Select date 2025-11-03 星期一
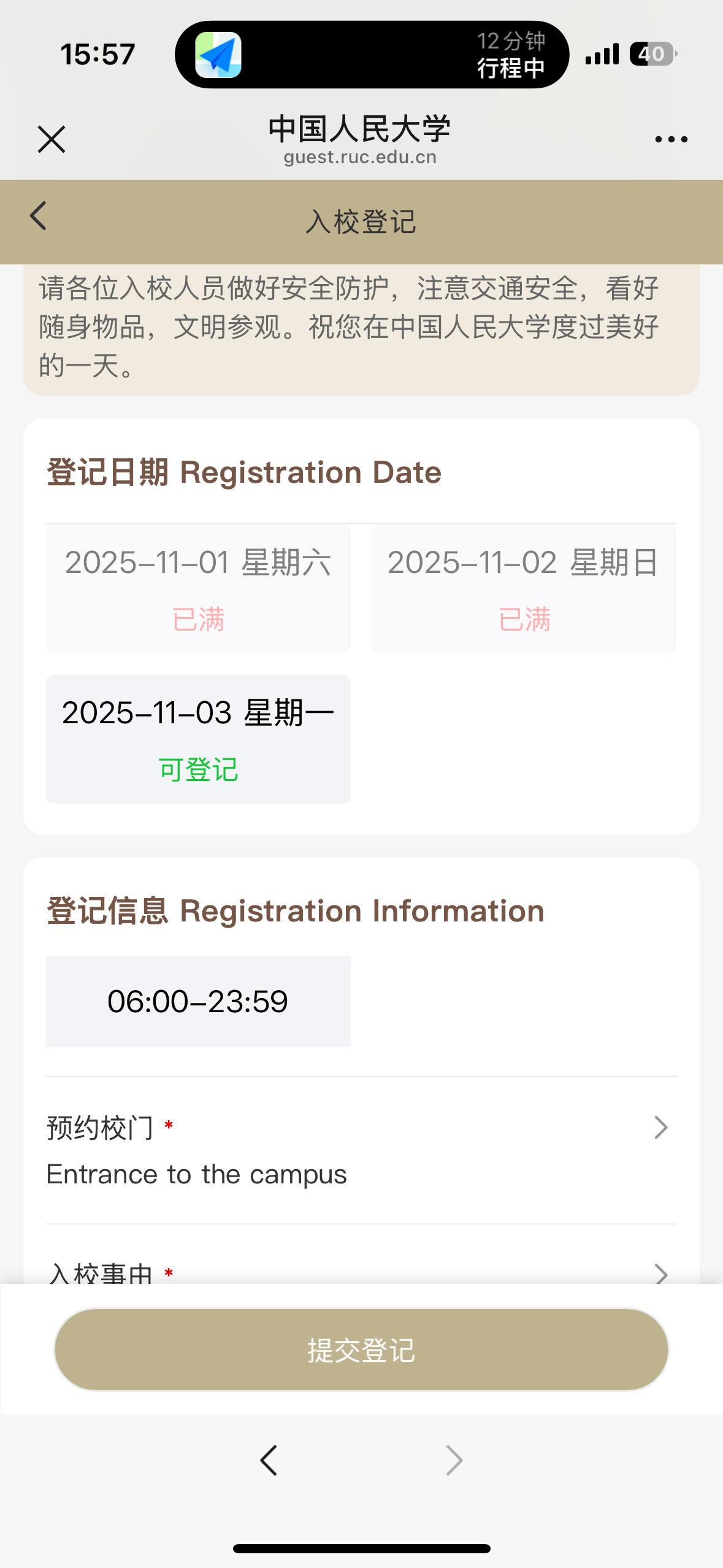723x1568 pixels. pos(198,739)
